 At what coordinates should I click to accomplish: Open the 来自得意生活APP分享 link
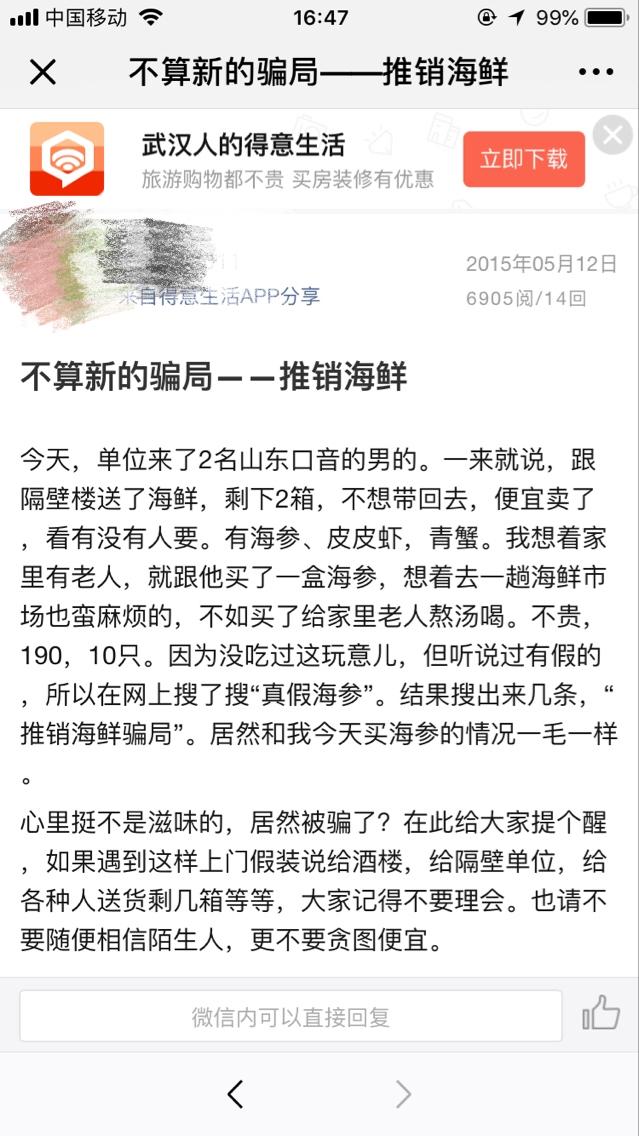[220, 296]
